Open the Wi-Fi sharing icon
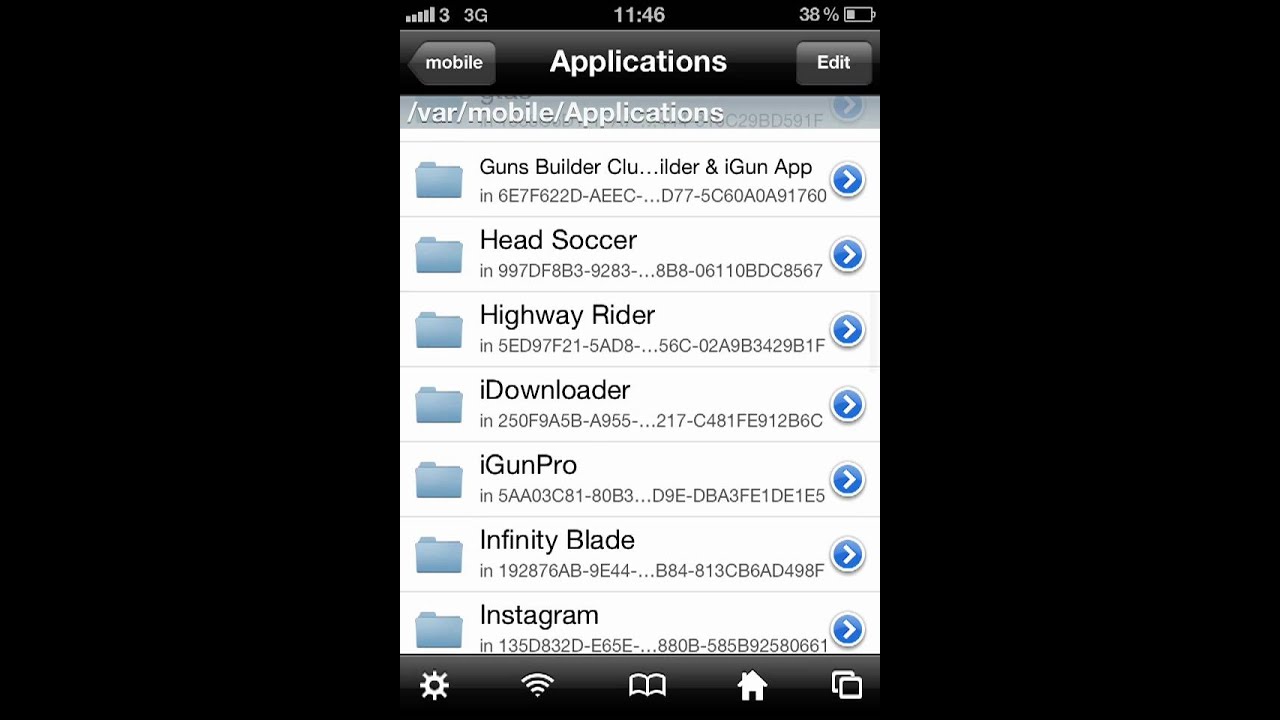The width and height of the screenshot is (1280, 720). (538, 685)
